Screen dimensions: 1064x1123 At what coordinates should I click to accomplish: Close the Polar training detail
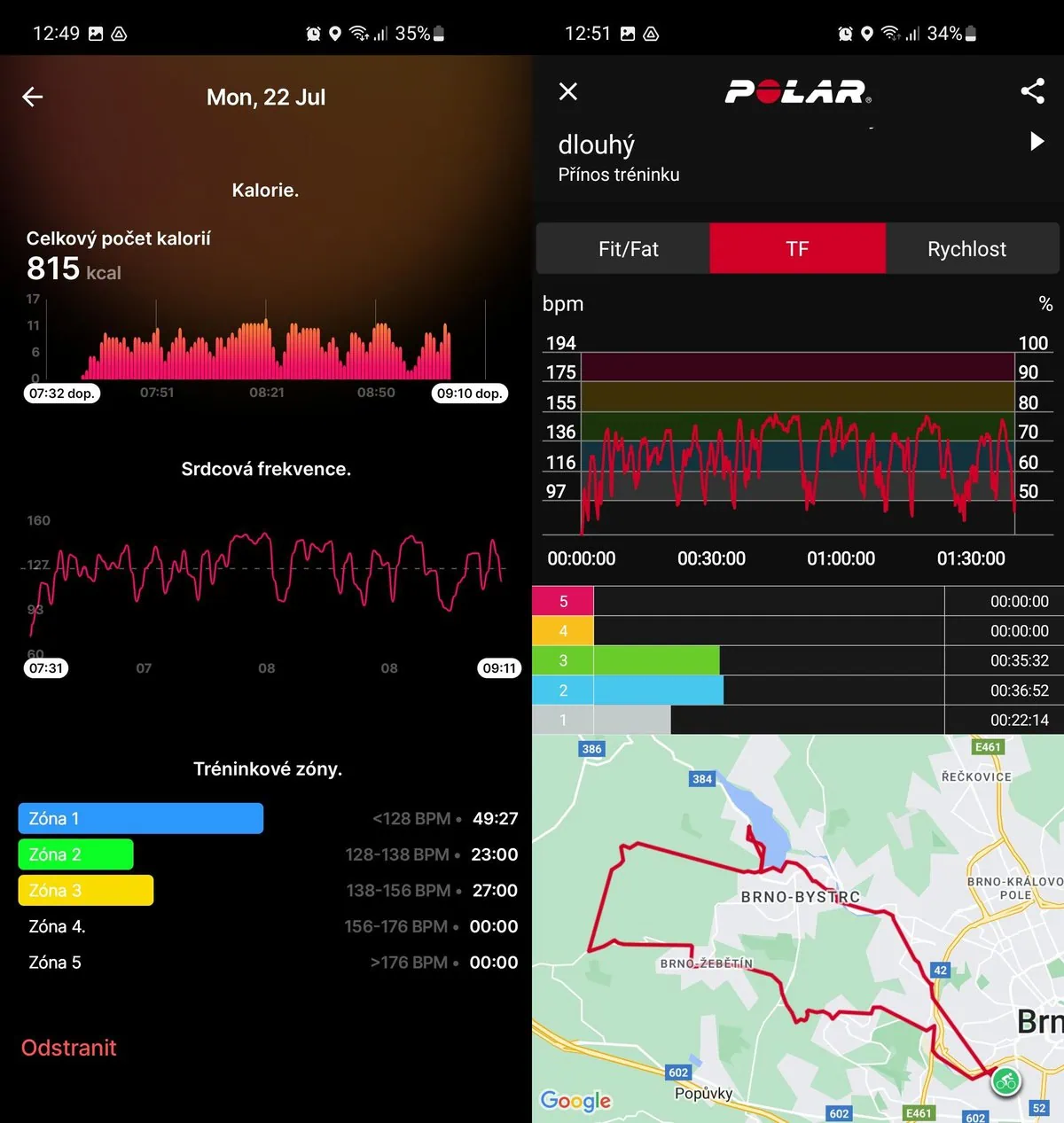[568, 91]
